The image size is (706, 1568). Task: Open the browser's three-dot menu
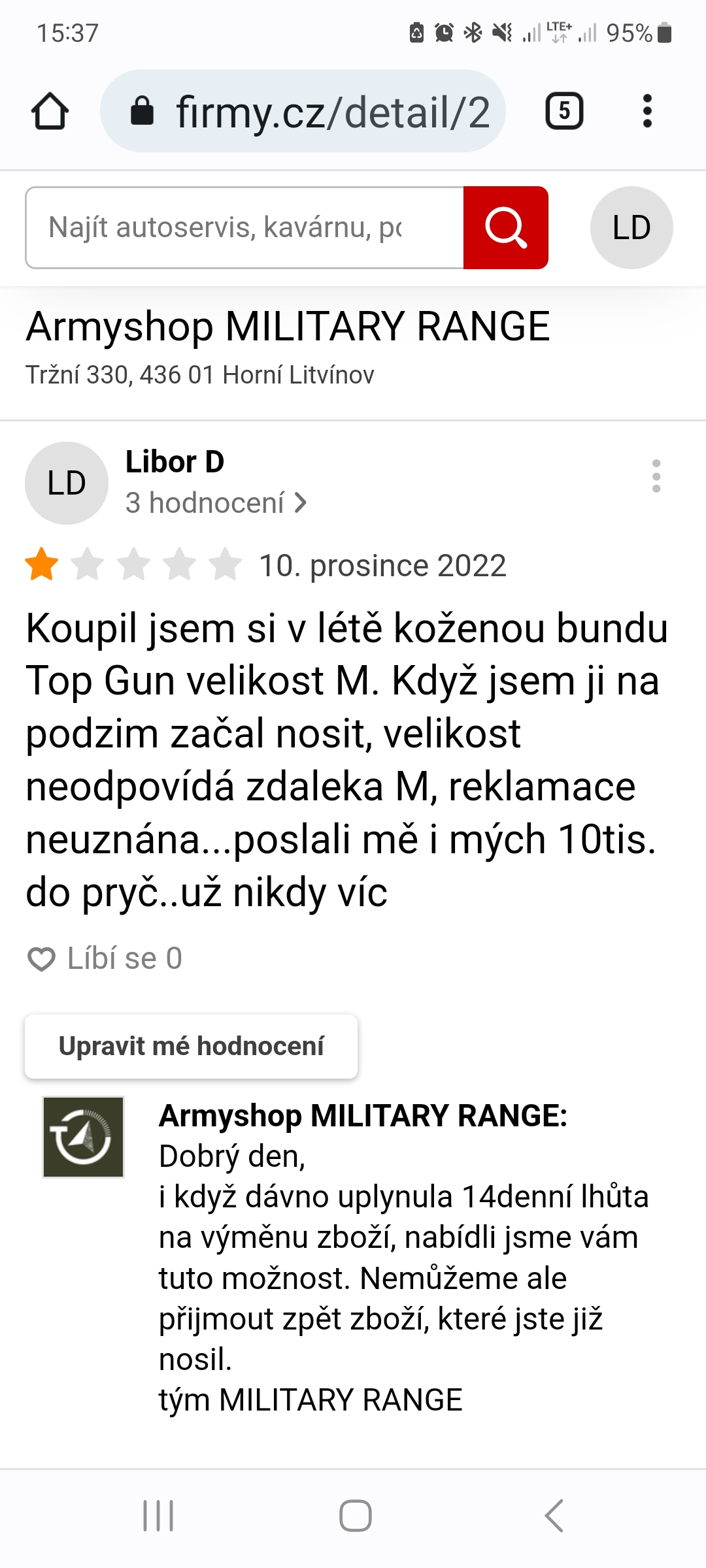pyautogui.click(x=647, y=110)
